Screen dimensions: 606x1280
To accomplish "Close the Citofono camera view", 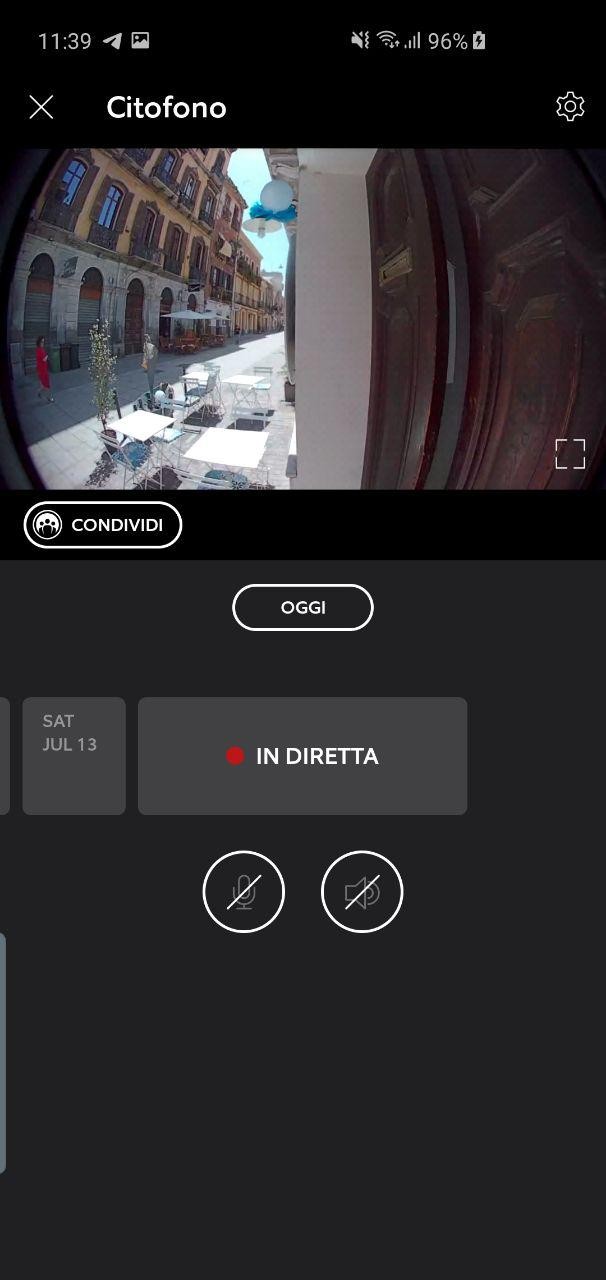I will pyautogui.click(x=41, y=107).
